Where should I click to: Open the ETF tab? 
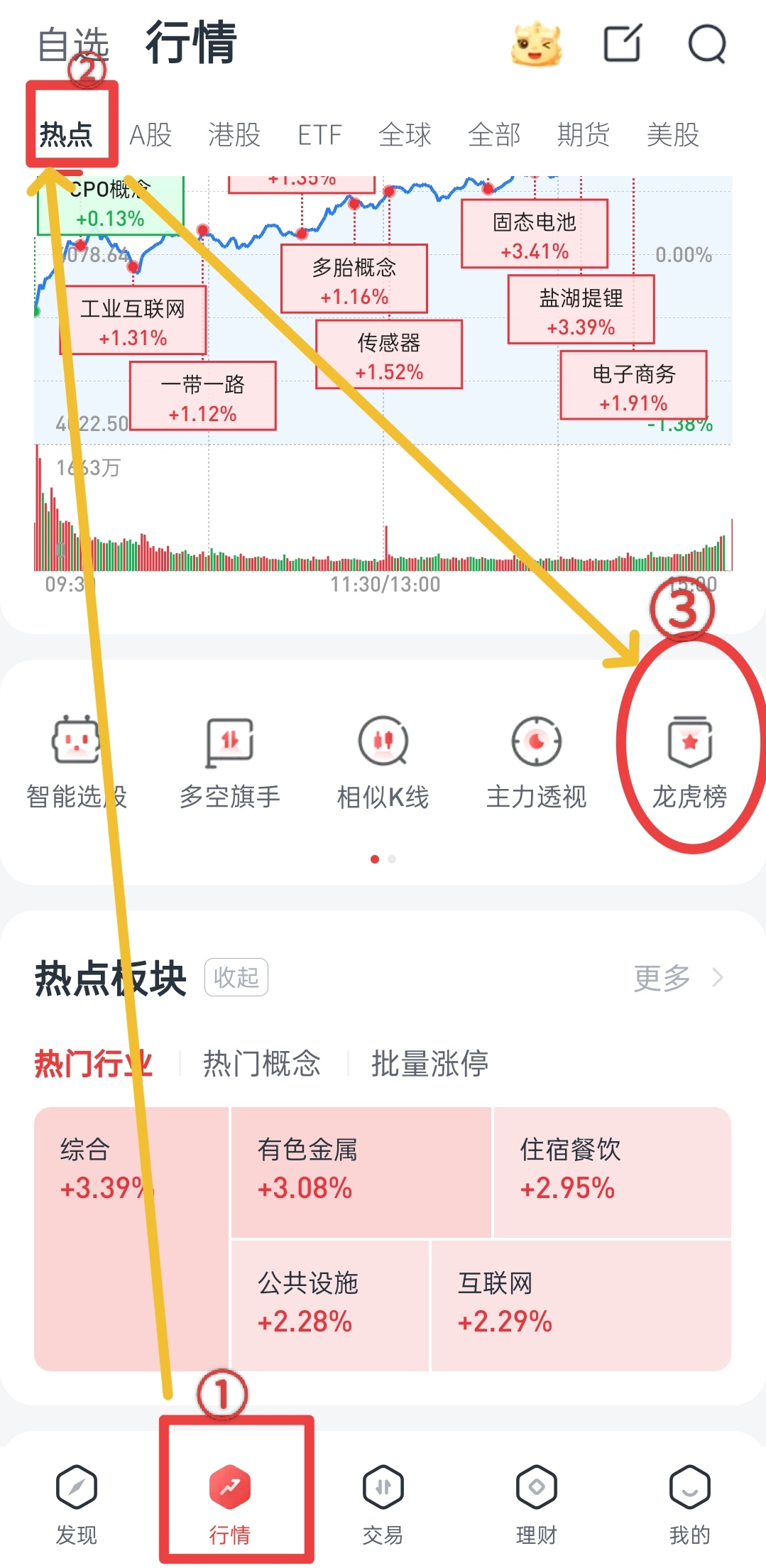point(319,134)
